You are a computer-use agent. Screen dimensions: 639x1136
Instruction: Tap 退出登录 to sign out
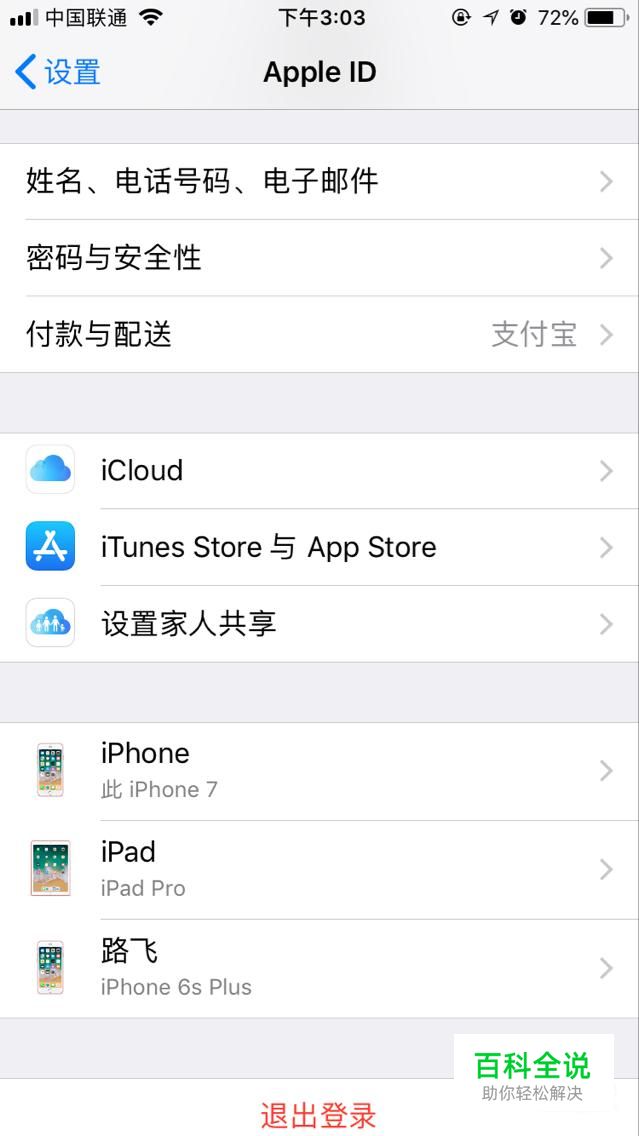click(x=318, y=1114)
